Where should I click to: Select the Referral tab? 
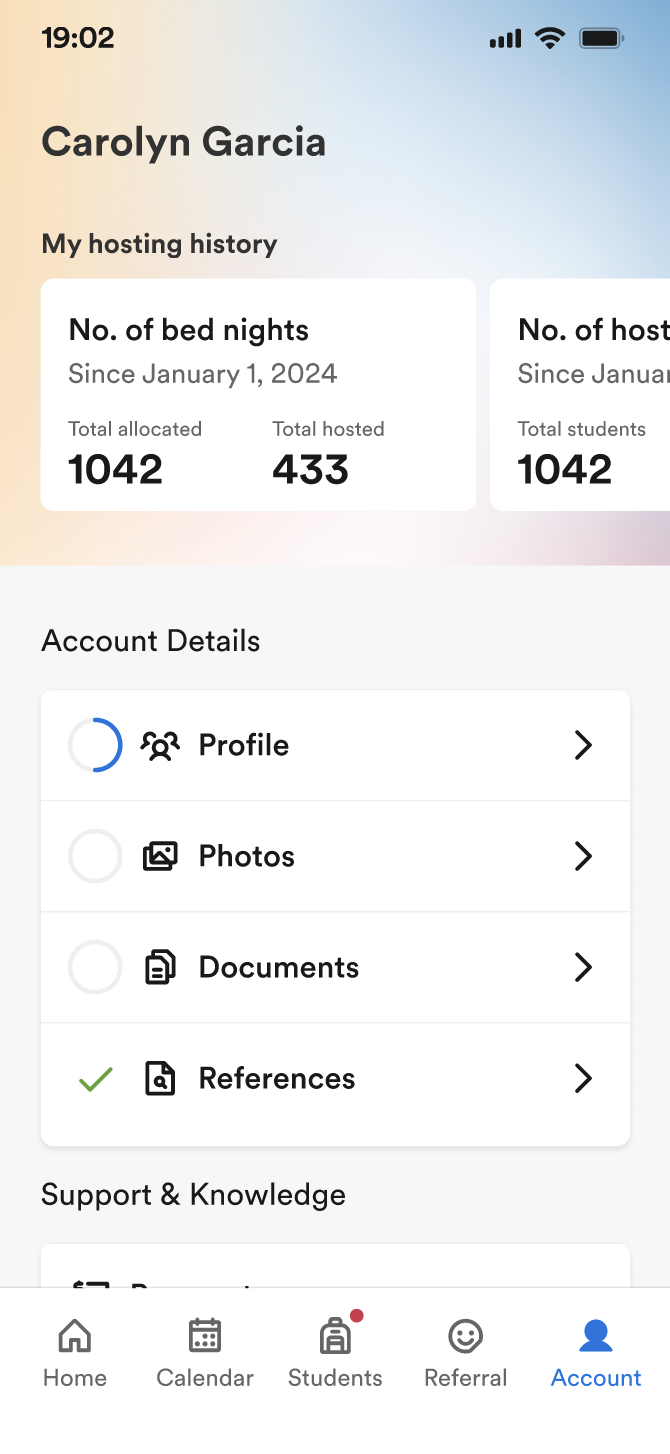[466, 1353]
